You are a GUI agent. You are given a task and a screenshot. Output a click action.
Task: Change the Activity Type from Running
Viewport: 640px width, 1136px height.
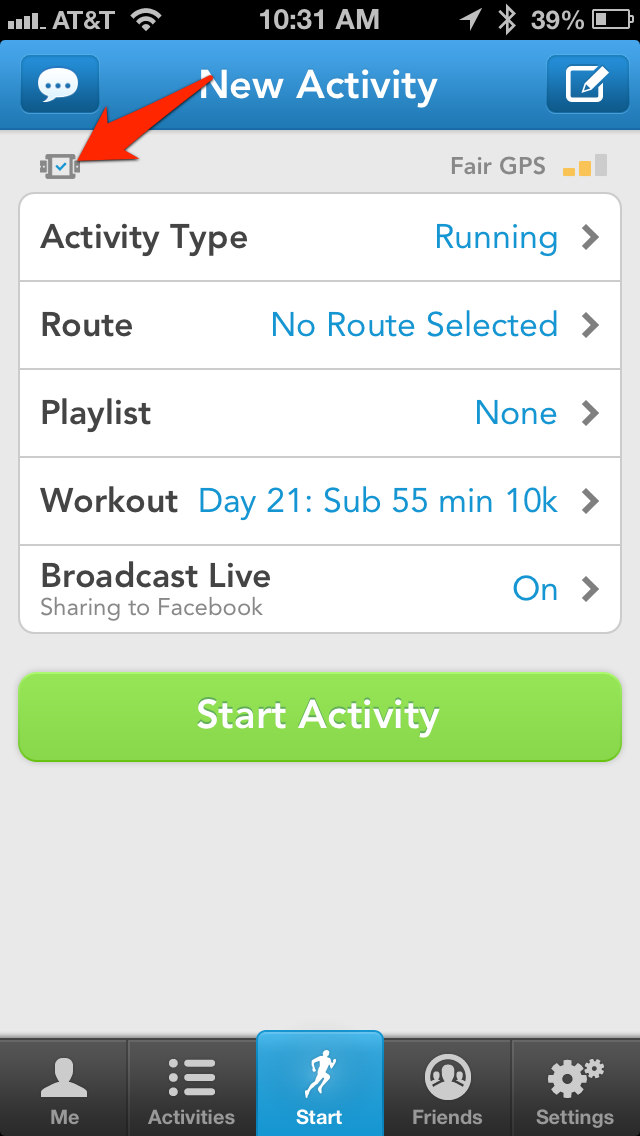(320, 238)
